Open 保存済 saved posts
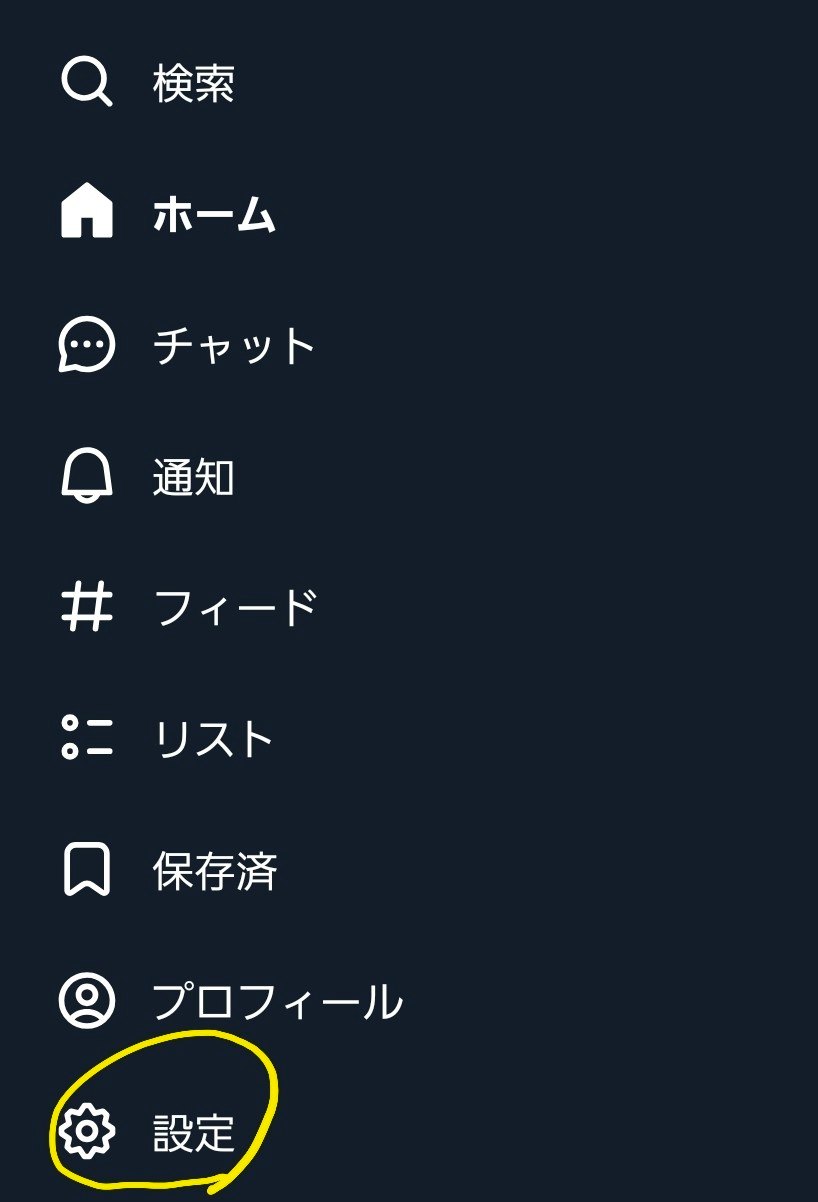 214,870
